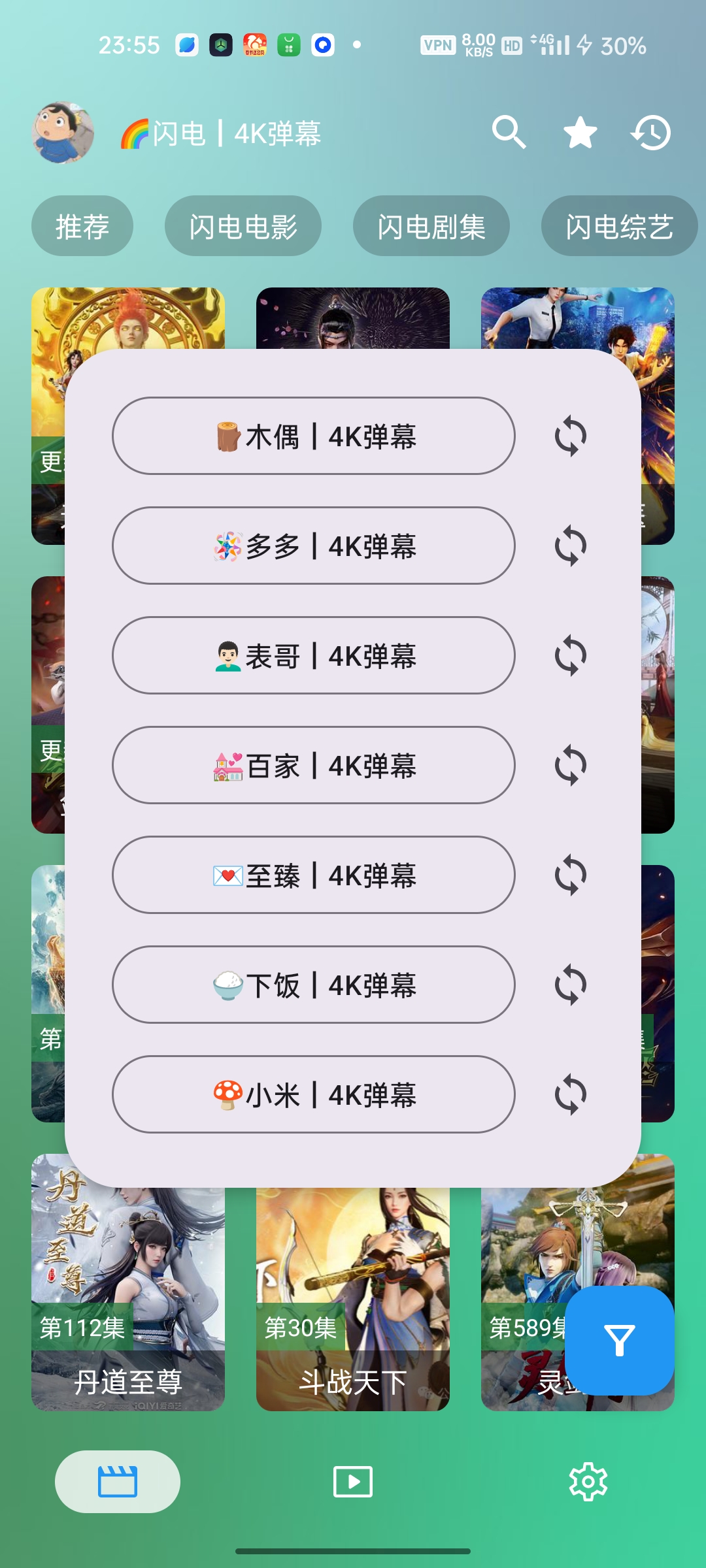The width and height of the screenshot is (706, 1568).
Task: Refresh the 多多丨4K弹幕 source
Action: 571,546
